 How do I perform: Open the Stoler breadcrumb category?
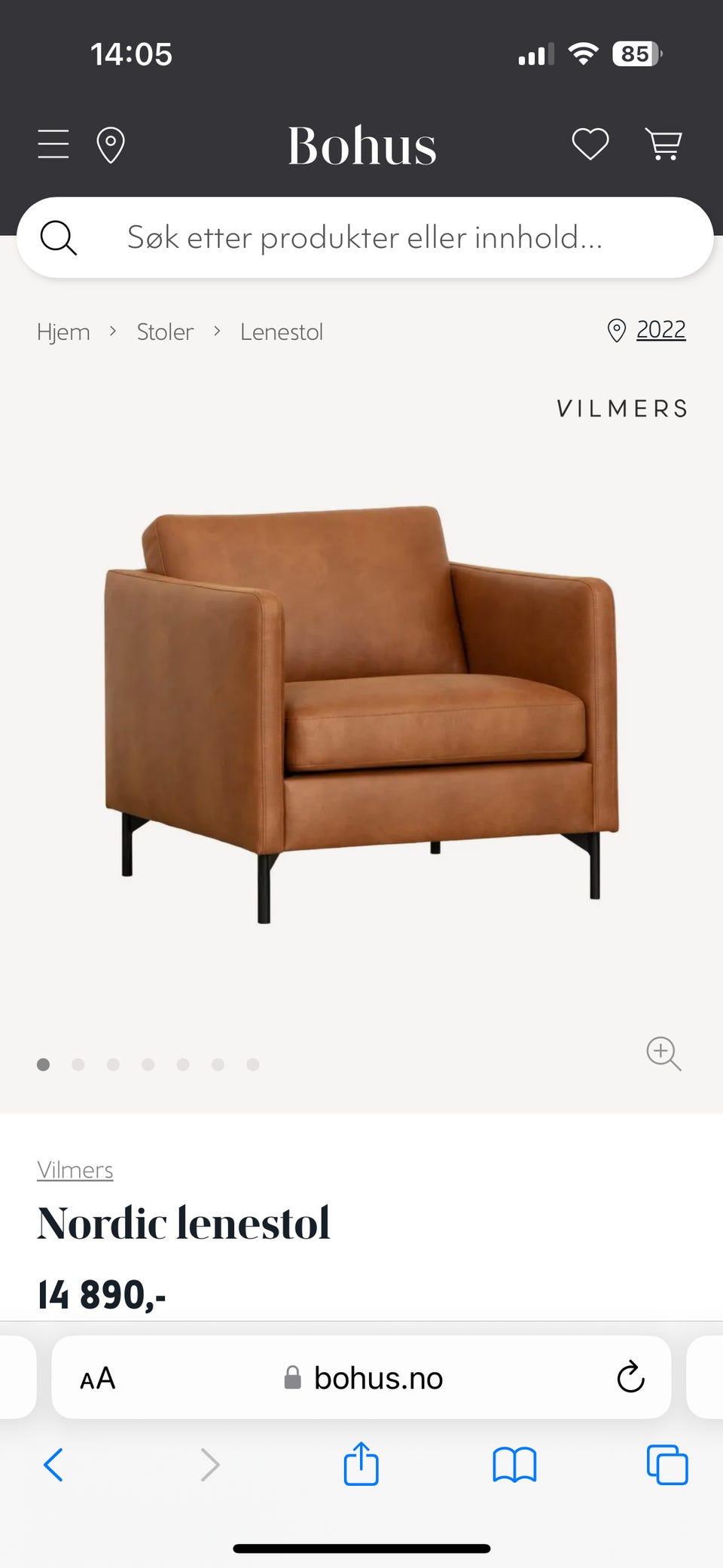pos(165,332)
